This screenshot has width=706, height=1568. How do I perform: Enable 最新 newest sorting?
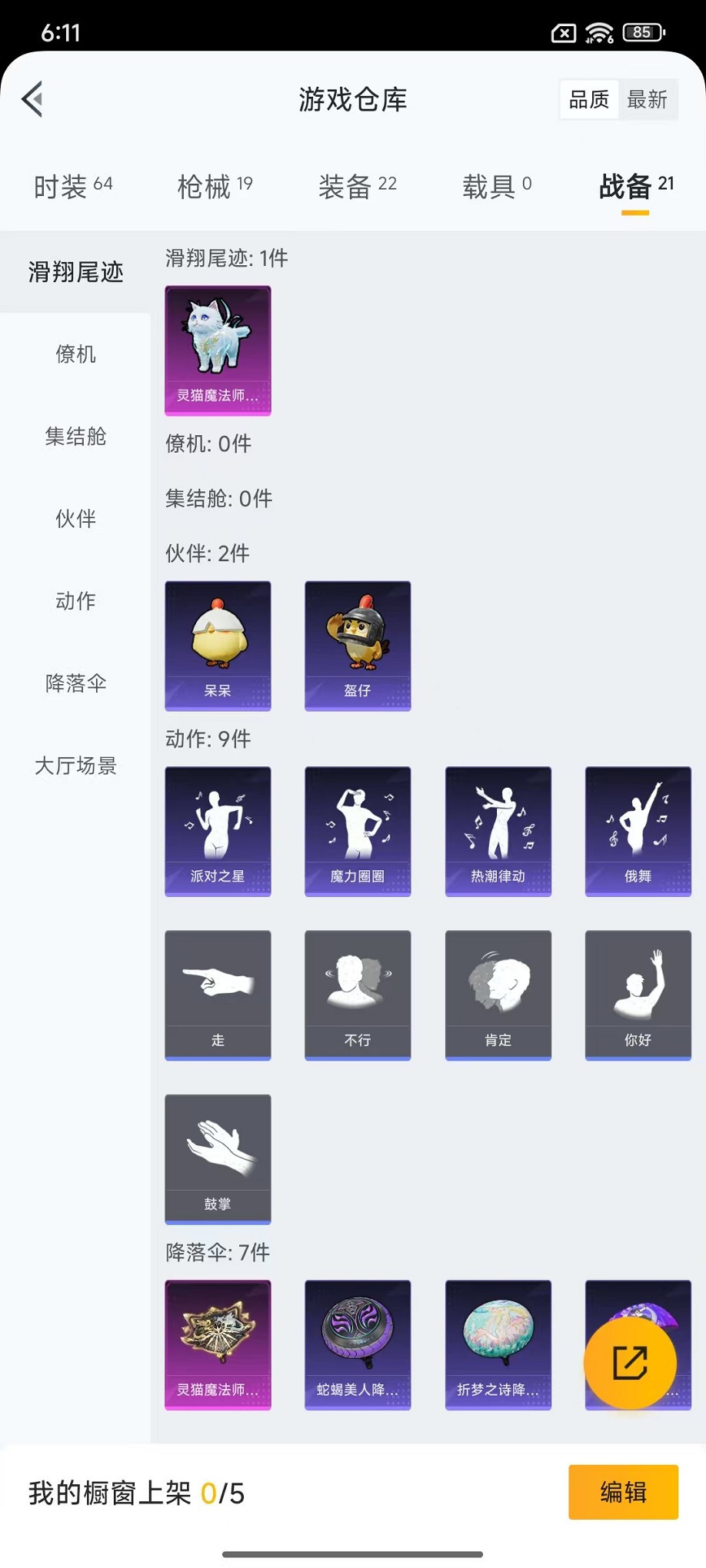(x=648, y=98)
